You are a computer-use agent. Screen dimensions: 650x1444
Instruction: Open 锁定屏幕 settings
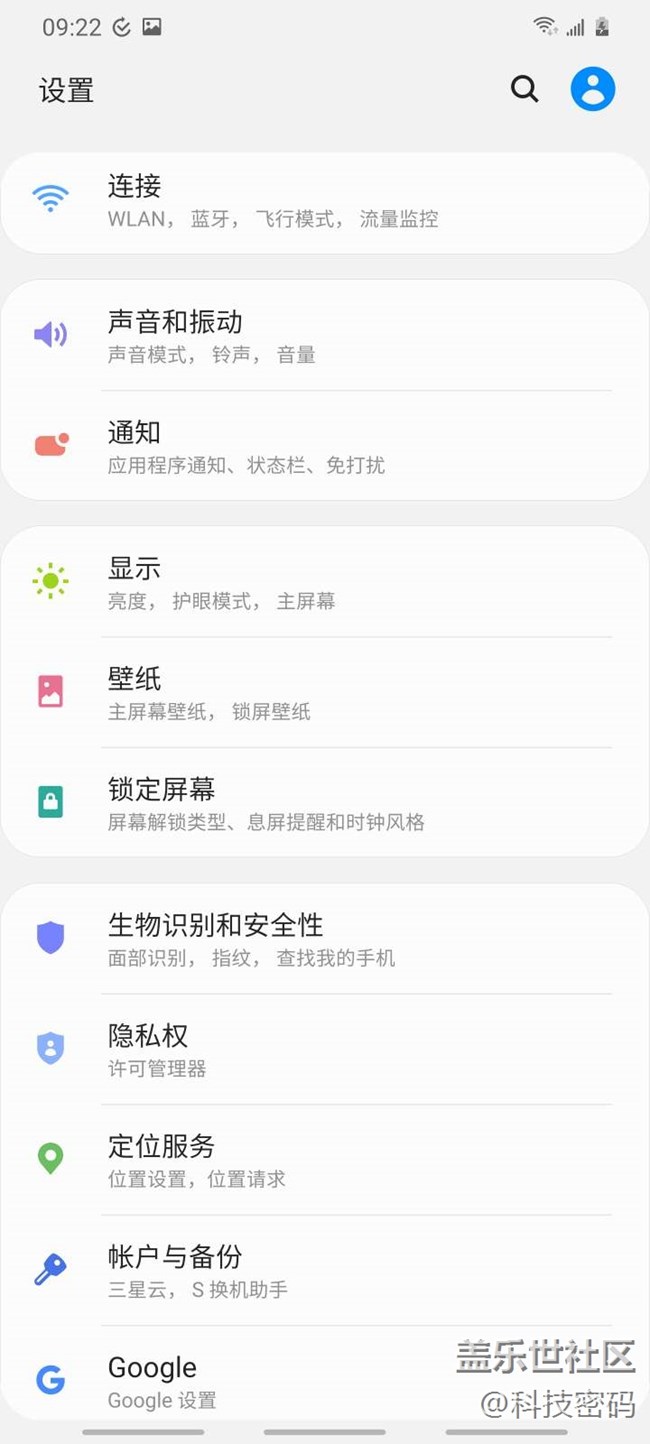point(325,803)
